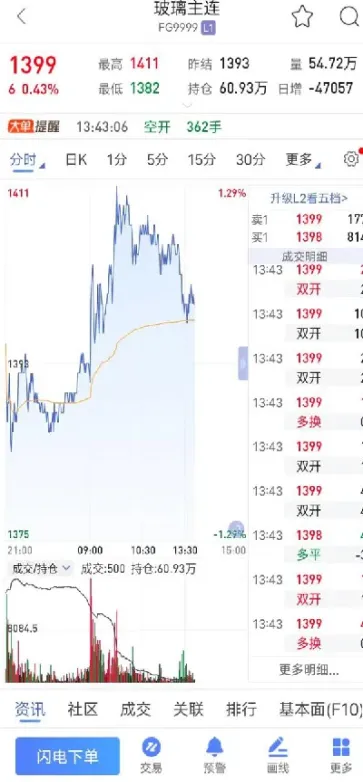Image resolution: width=363 pixels, height=782 pixels.
Task: Open the search magnifier icon
Action: click(351, 16)
